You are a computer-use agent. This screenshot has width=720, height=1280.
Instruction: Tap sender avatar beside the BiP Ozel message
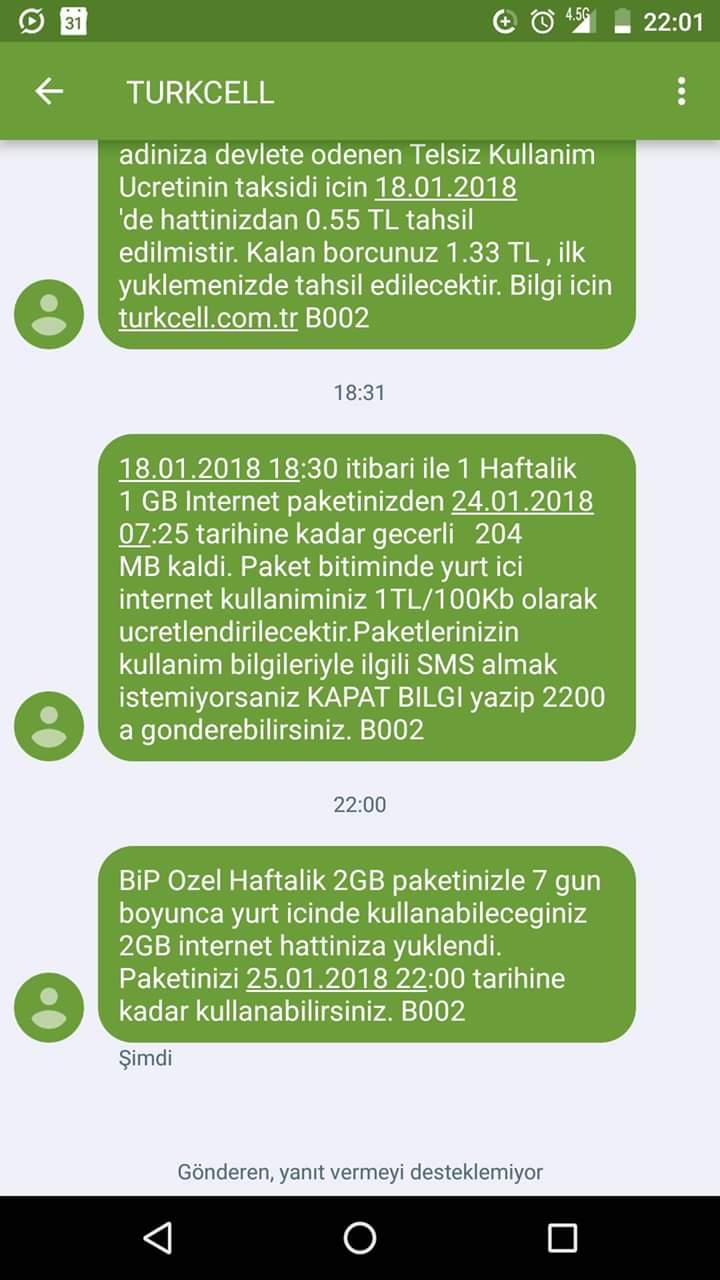tap(49, 1007)
